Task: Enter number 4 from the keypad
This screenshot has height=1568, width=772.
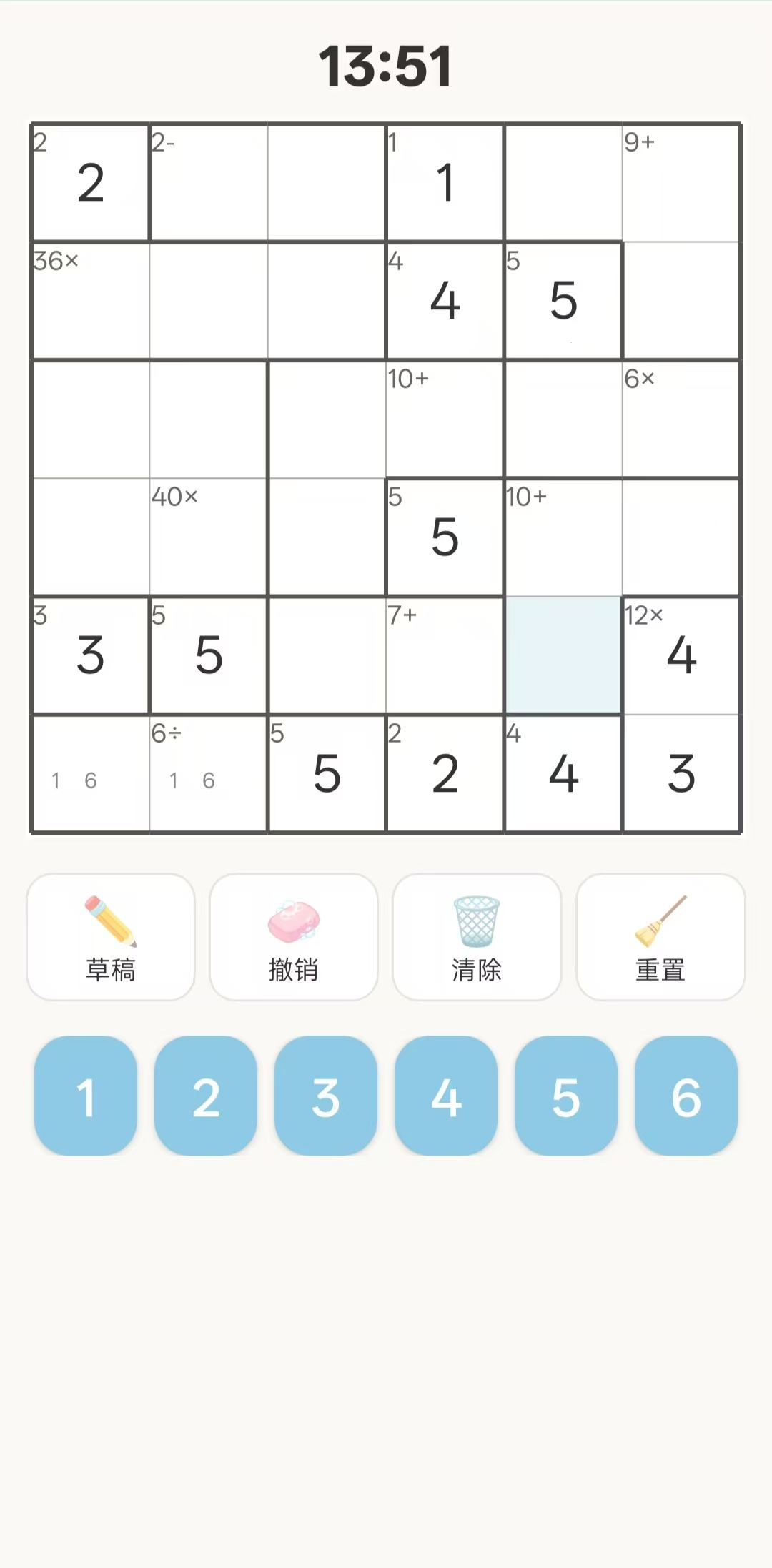Action: (446, 1096)
